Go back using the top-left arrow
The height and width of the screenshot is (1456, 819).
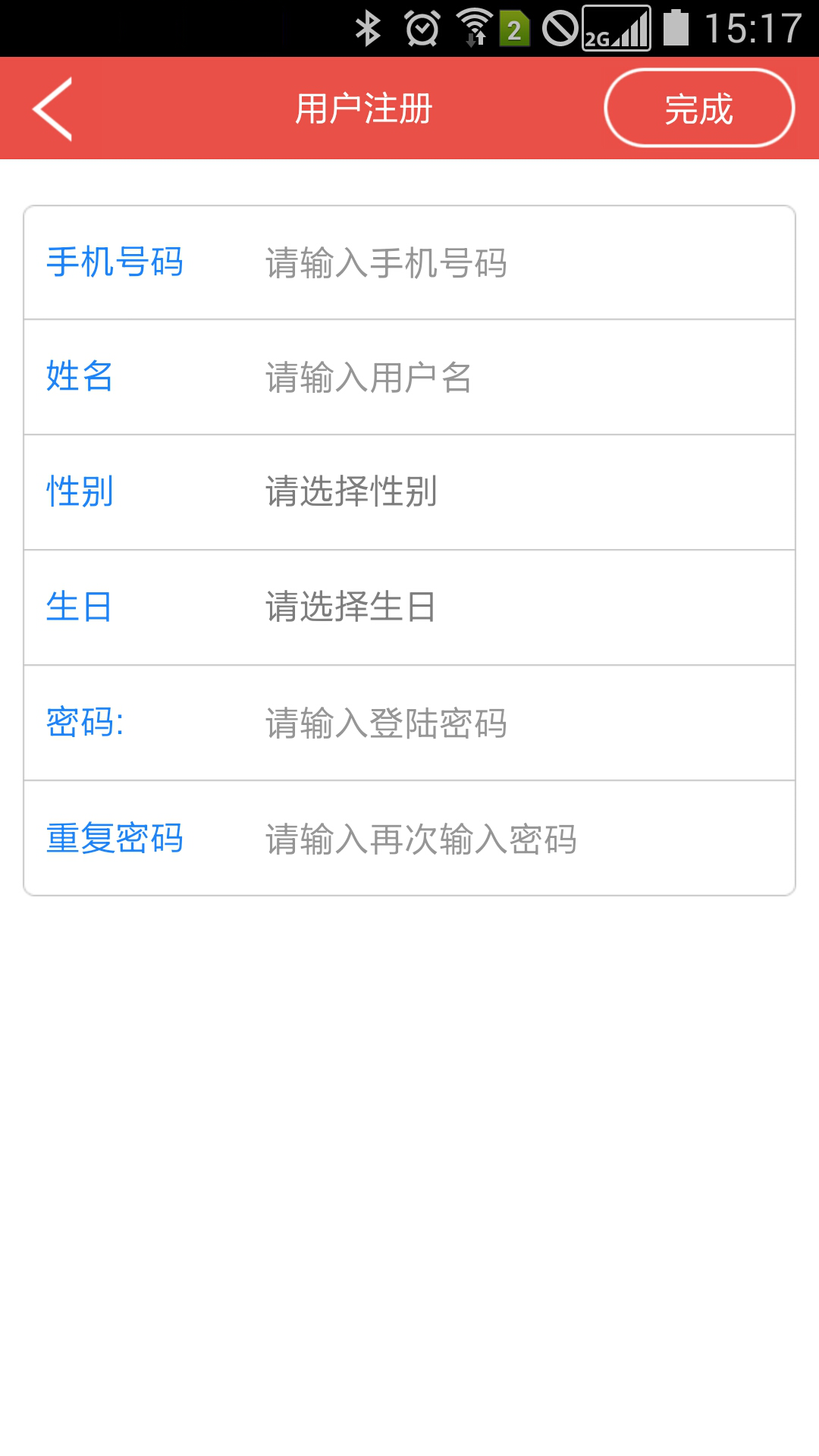(x=53, y=109)
